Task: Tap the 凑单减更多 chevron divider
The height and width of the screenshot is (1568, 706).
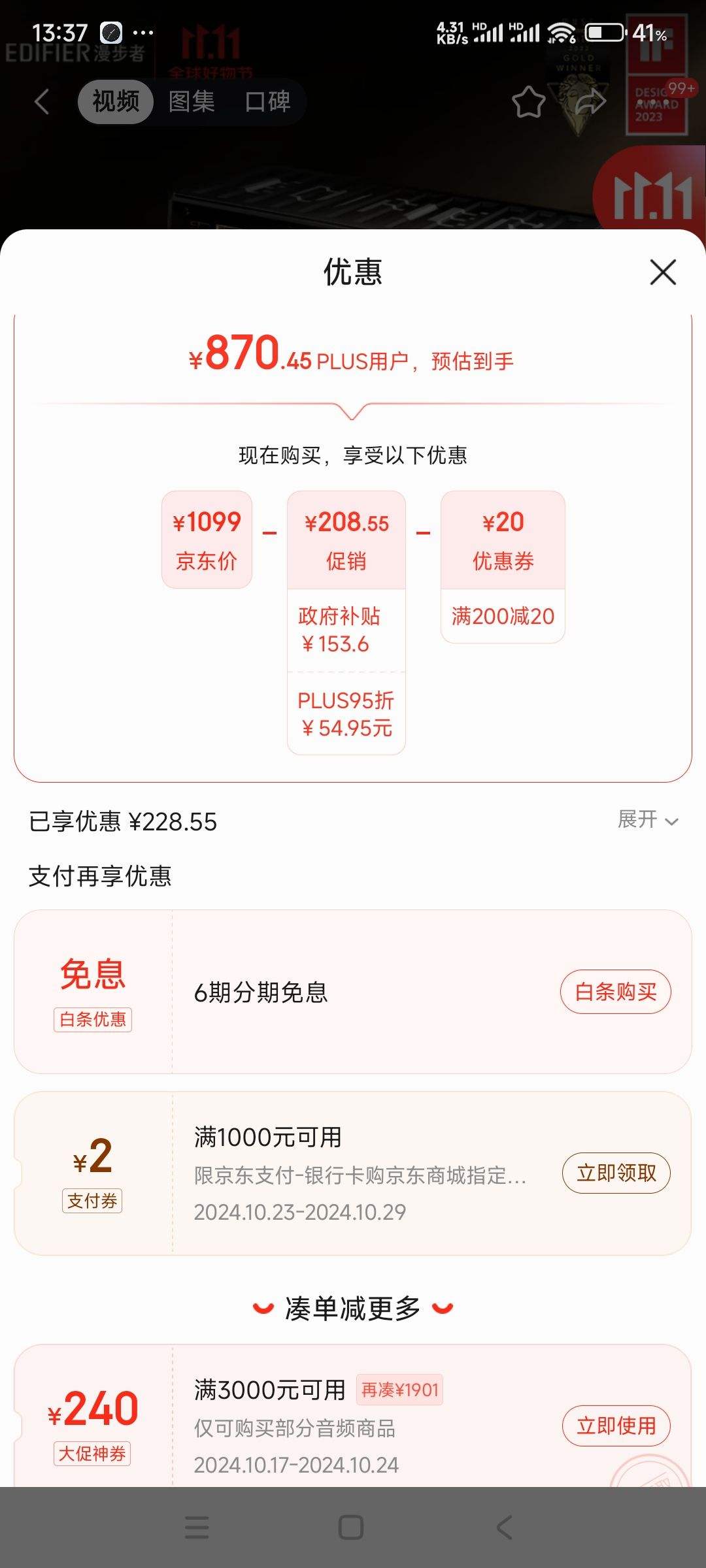Action: pyautogui.click(x=353, y=1309)
